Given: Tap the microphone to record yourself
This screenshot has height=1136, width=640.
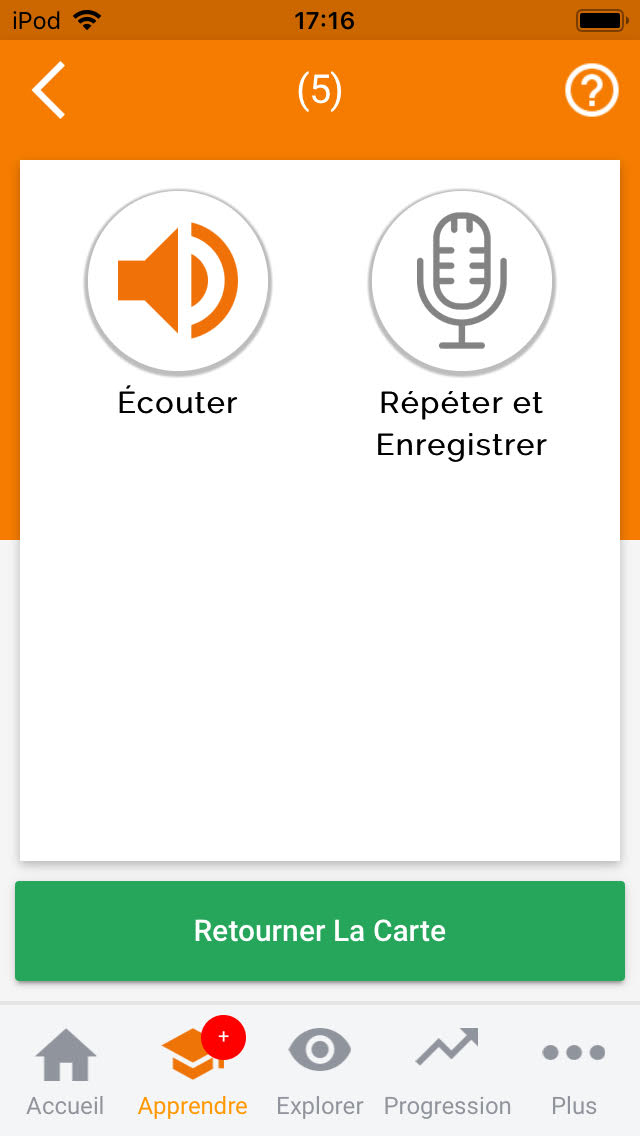Looking at the screenshot, I should 462,281.
